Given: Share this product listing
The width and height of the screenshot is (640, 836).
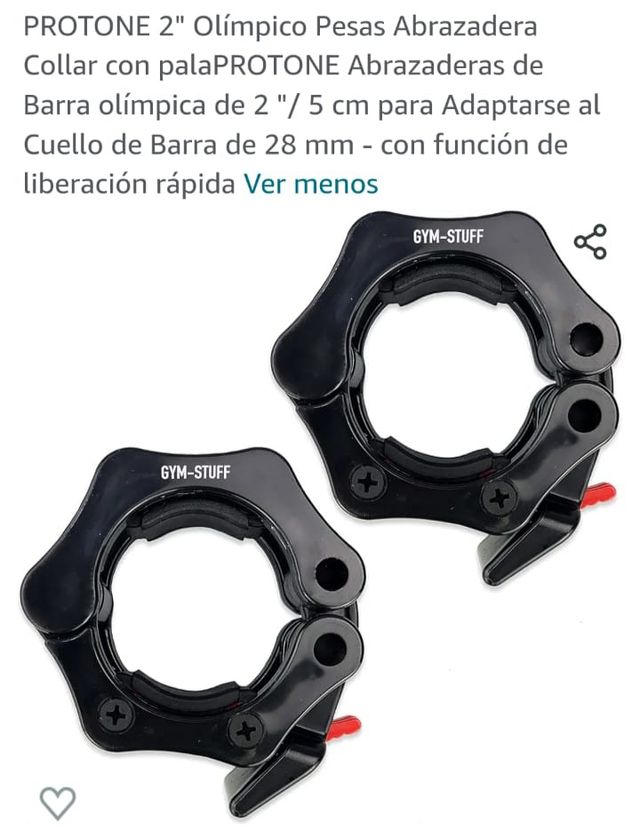Looking at the screenshot, I should point(590,243).
